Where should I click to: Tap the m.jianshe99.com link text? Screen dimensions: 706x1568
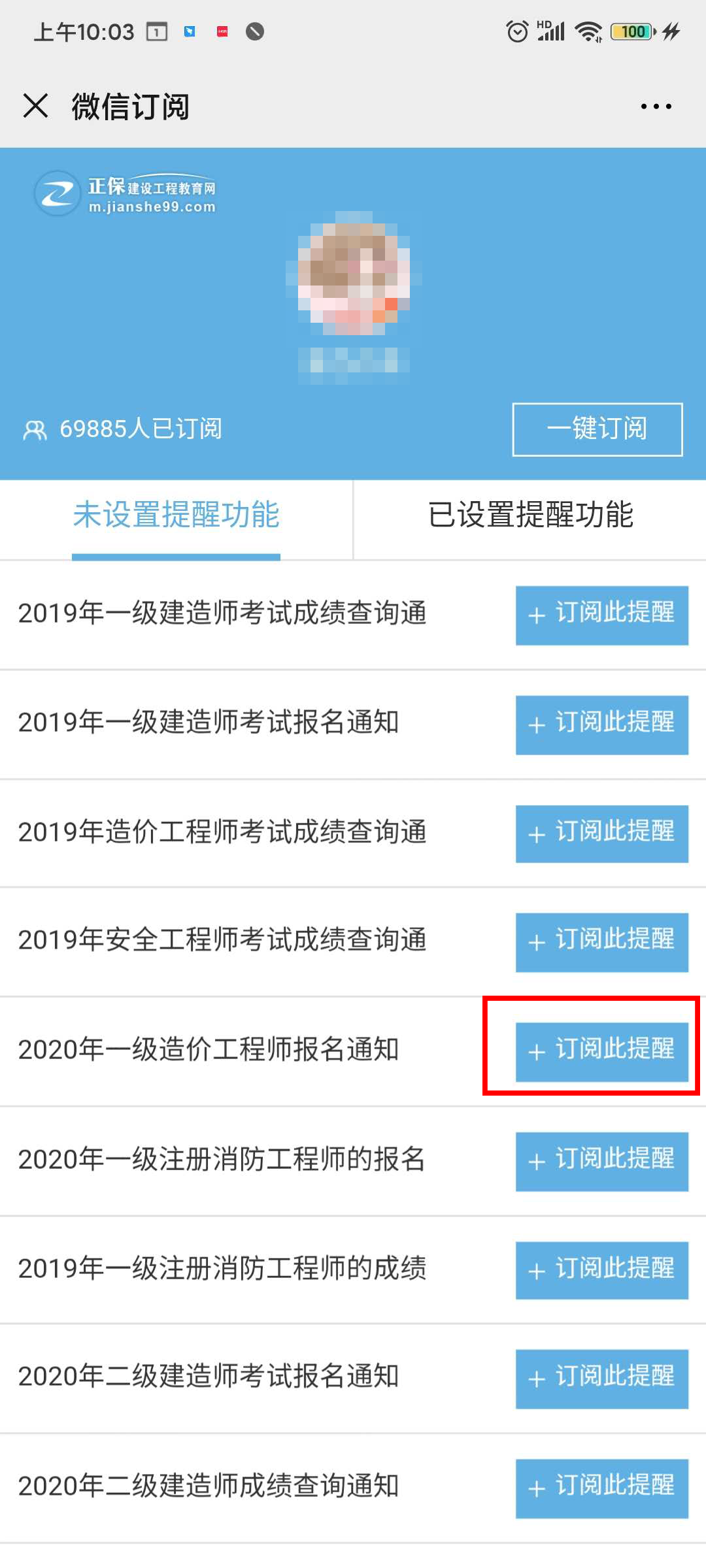pyautogui.click(x=151, y=206)
